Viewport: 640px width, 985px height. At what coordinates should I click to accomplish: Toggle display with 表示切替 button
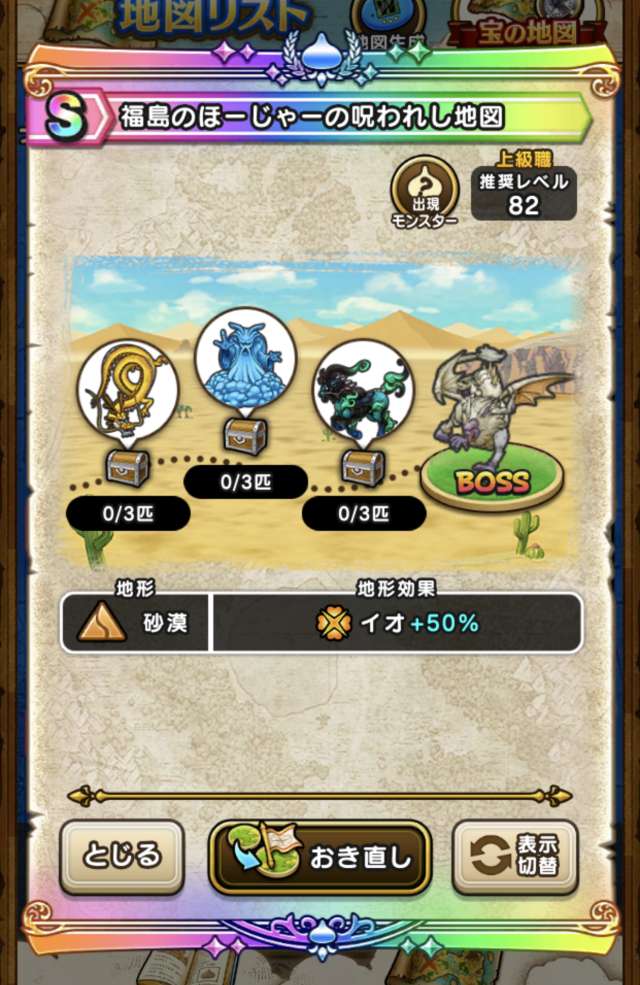click(x=515, y=857)
